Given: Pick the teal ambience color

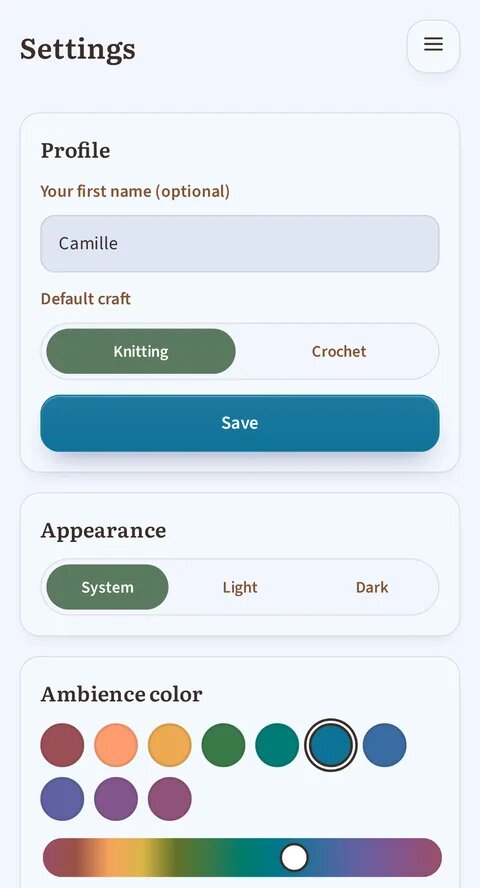Looking at the screenshot, I should coord(277,745).
